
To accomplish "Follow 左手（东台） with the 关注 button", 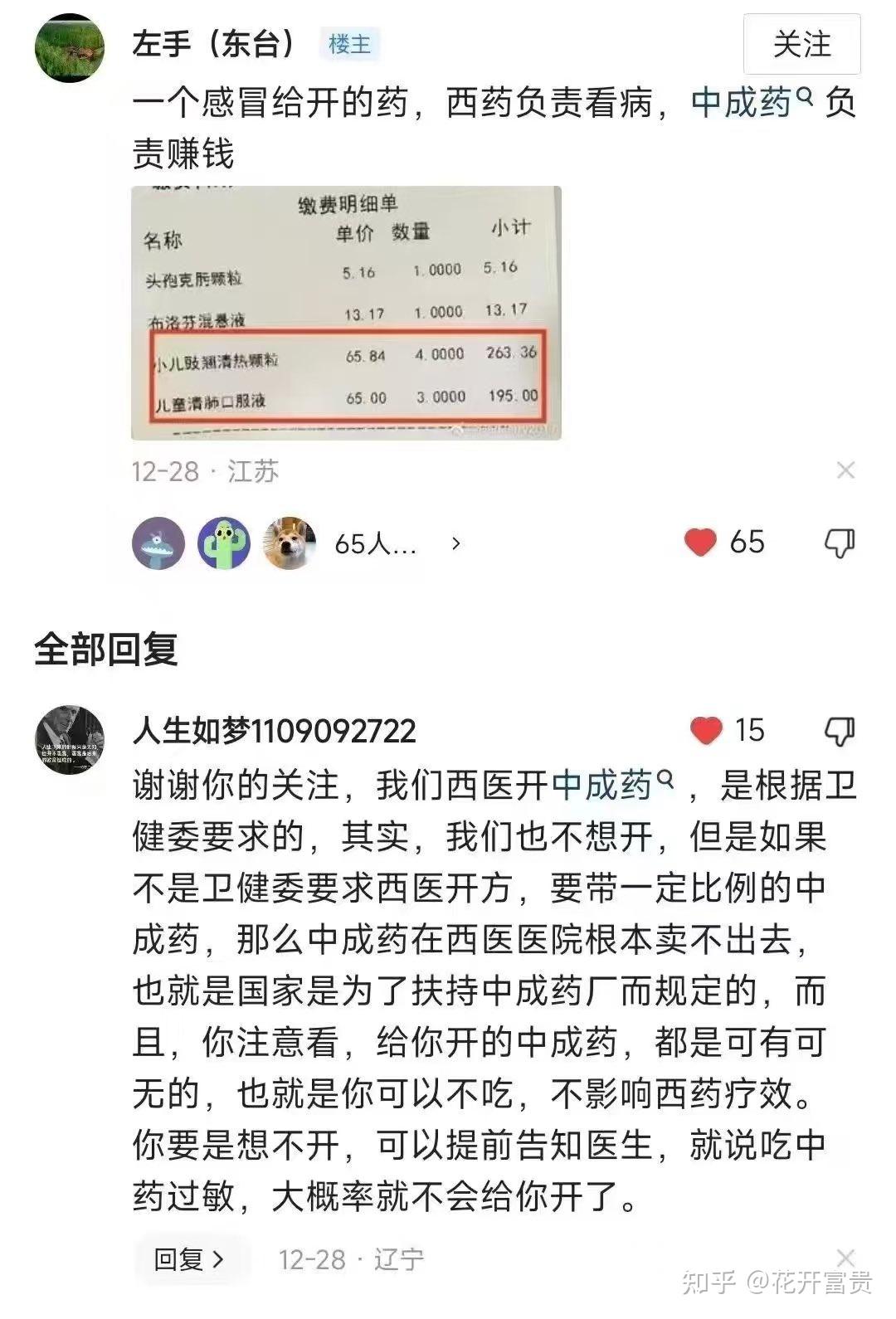I will [801, 45].
